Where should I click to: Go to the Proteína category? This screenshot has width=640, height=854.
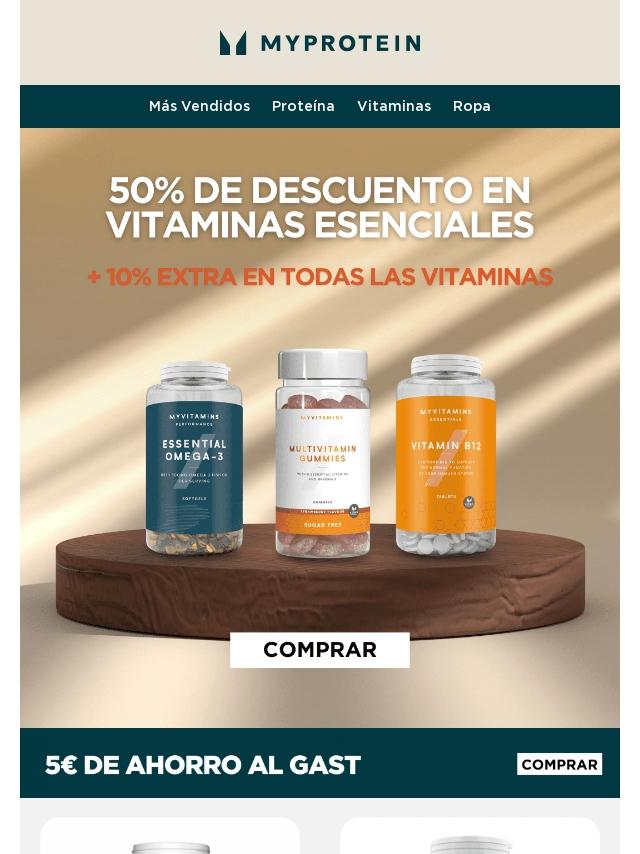(303, 106)
